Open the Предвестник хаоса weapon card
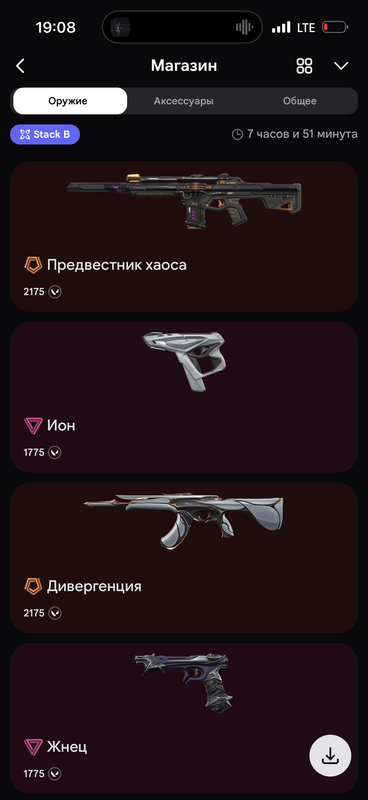This screenshot has width=368, height=800. click(184, 236)
